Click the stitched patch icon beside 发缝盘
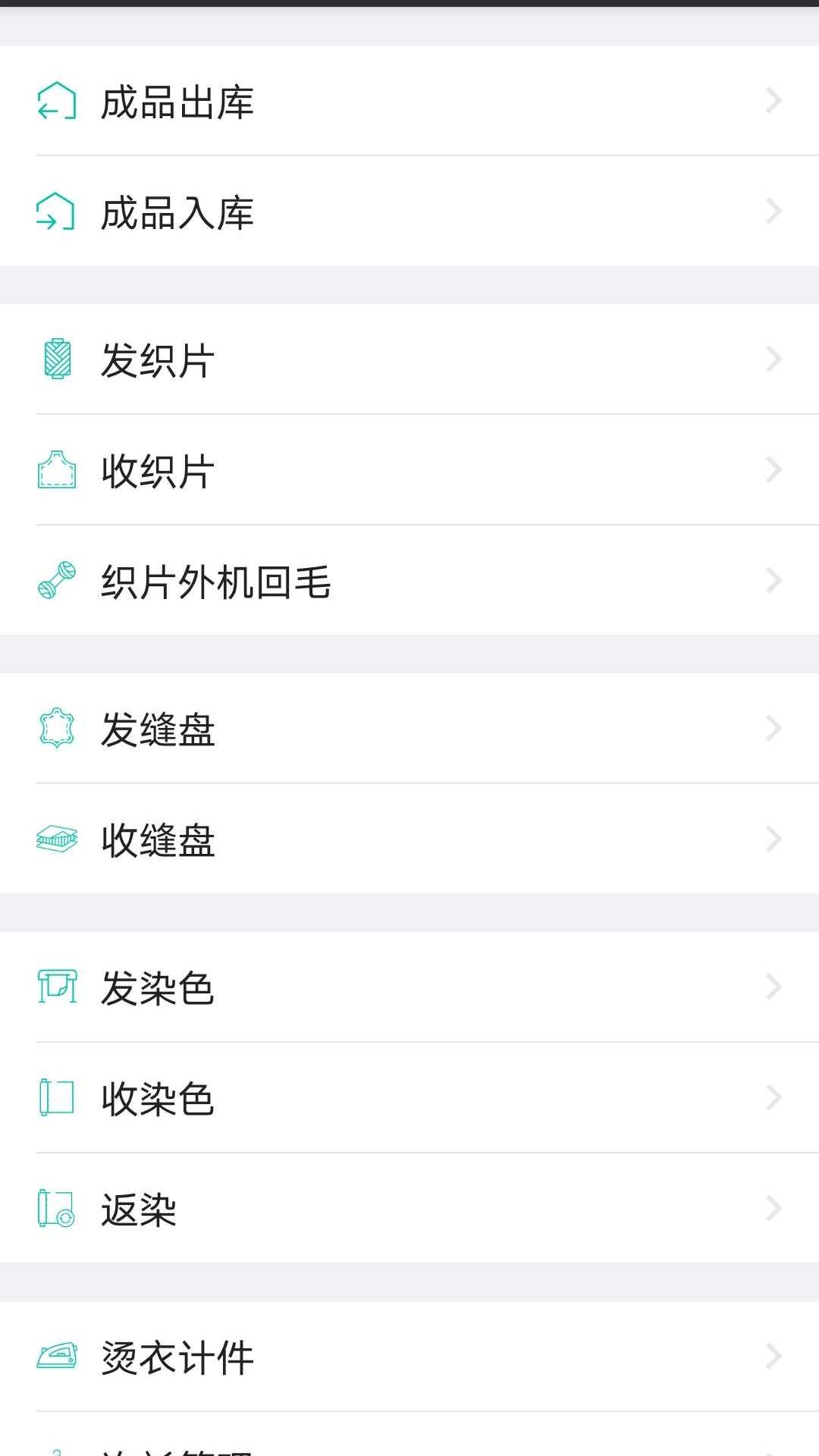Screen dimensions: 819x1456 point(55,728)
